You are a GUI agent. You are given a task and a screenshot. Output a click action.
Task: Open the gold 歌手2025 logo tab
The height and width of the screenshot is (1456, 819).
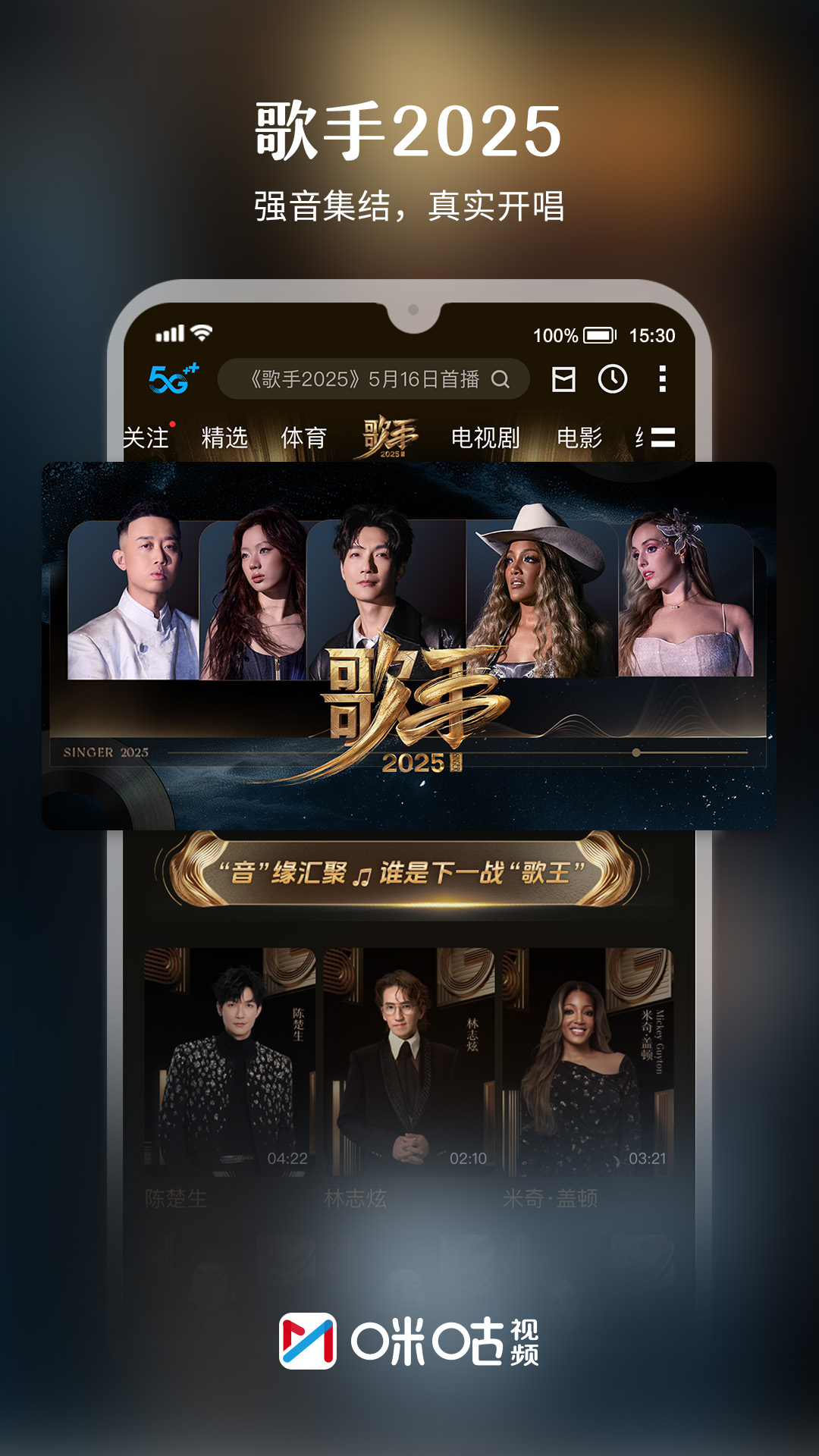point(388,437)
